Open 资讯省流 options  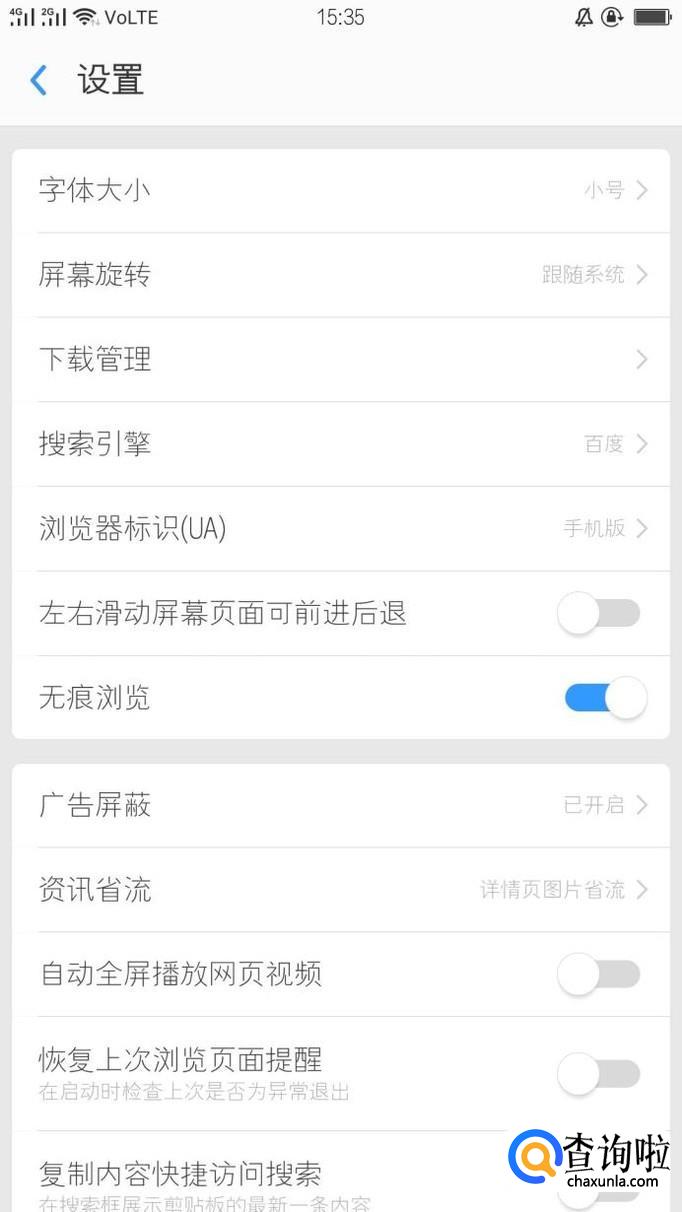[x=341, y=890]
